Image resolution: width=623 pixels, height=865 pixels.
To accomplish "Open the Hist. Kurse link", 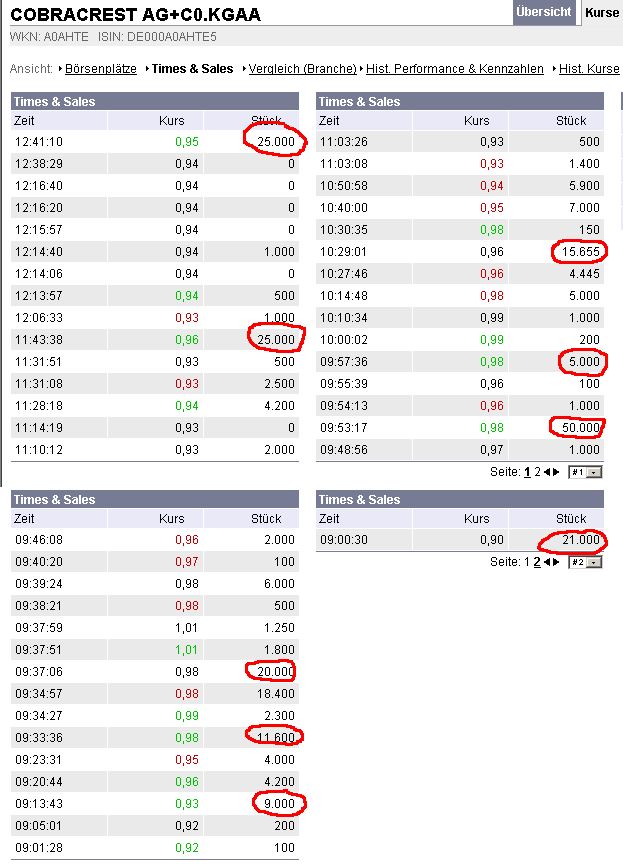I will [x=589, y=69].
